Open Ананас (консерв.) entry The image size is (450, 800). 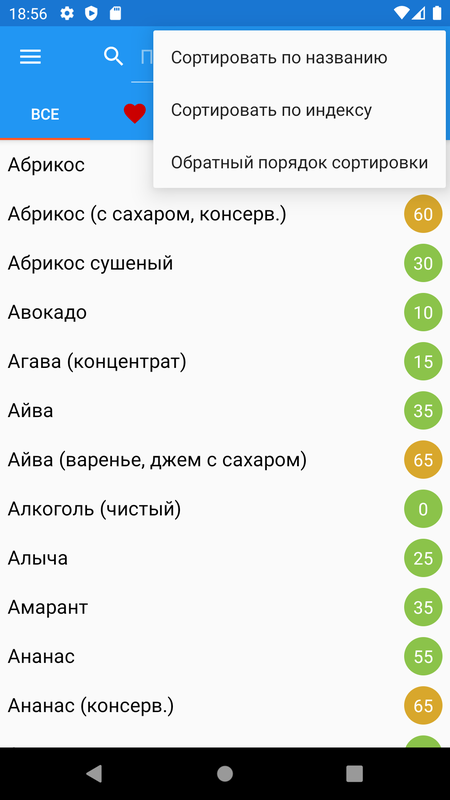(225, 706)
